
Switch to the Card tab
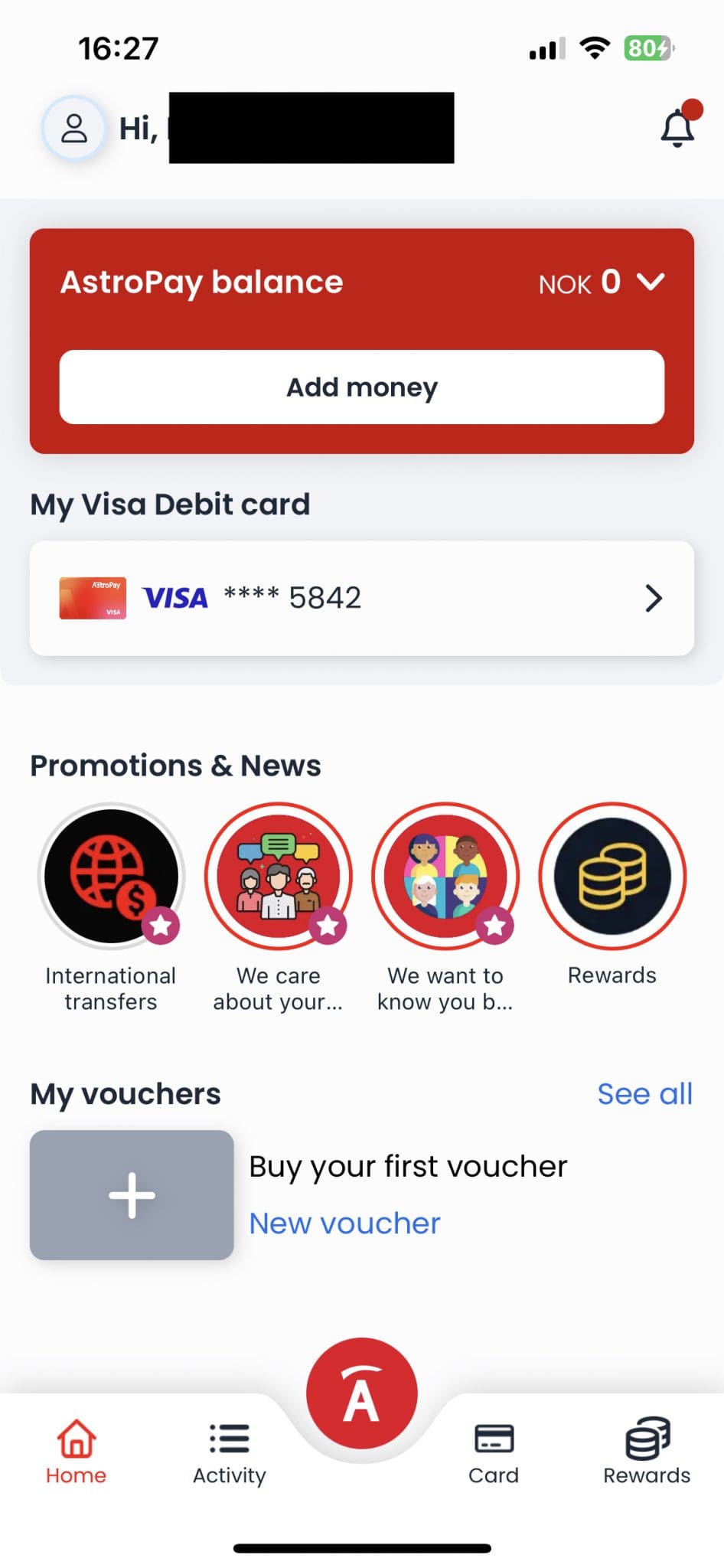(x=494, y=1452)
